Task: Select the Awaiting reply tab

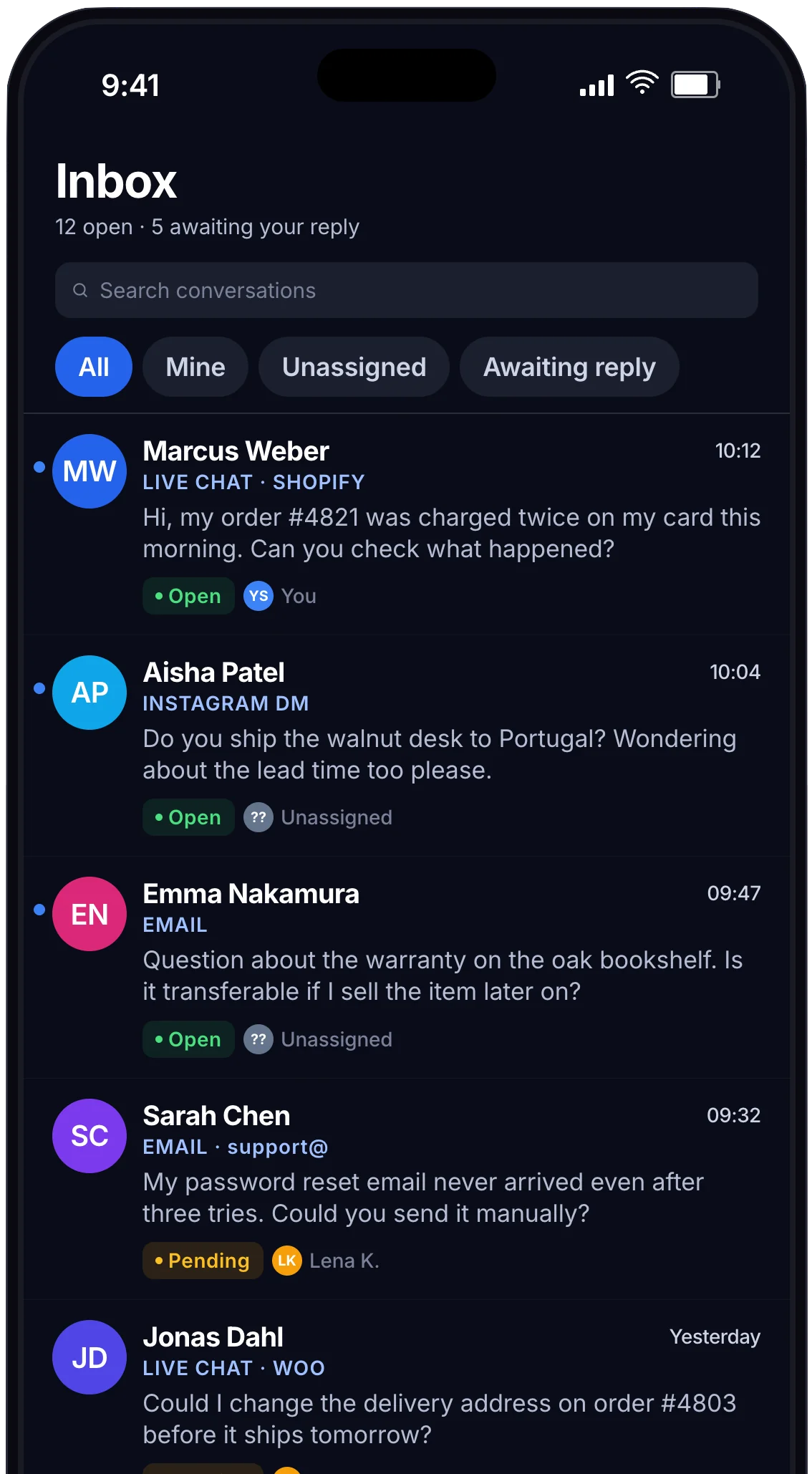Action: click(x=569, y=367)
